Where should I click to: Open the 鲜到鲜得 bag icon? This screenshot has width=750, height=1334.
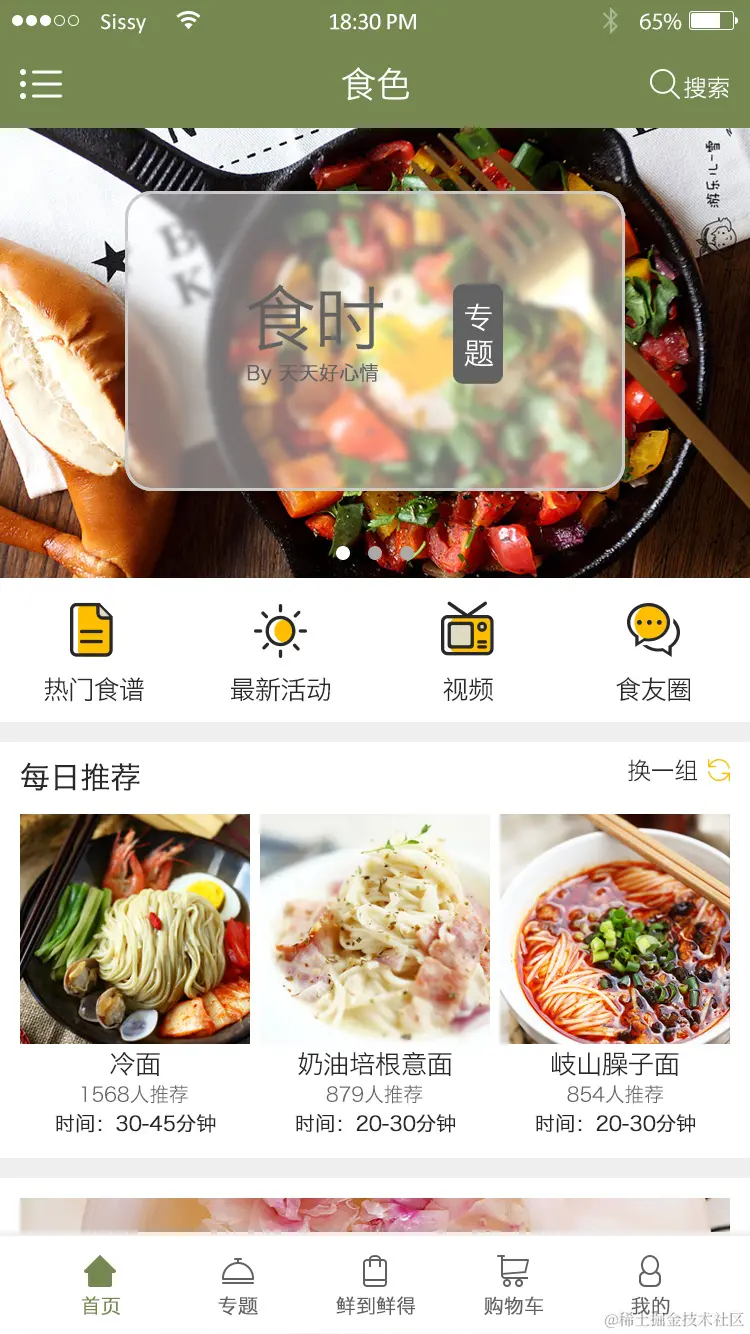tap(374, 1271)
